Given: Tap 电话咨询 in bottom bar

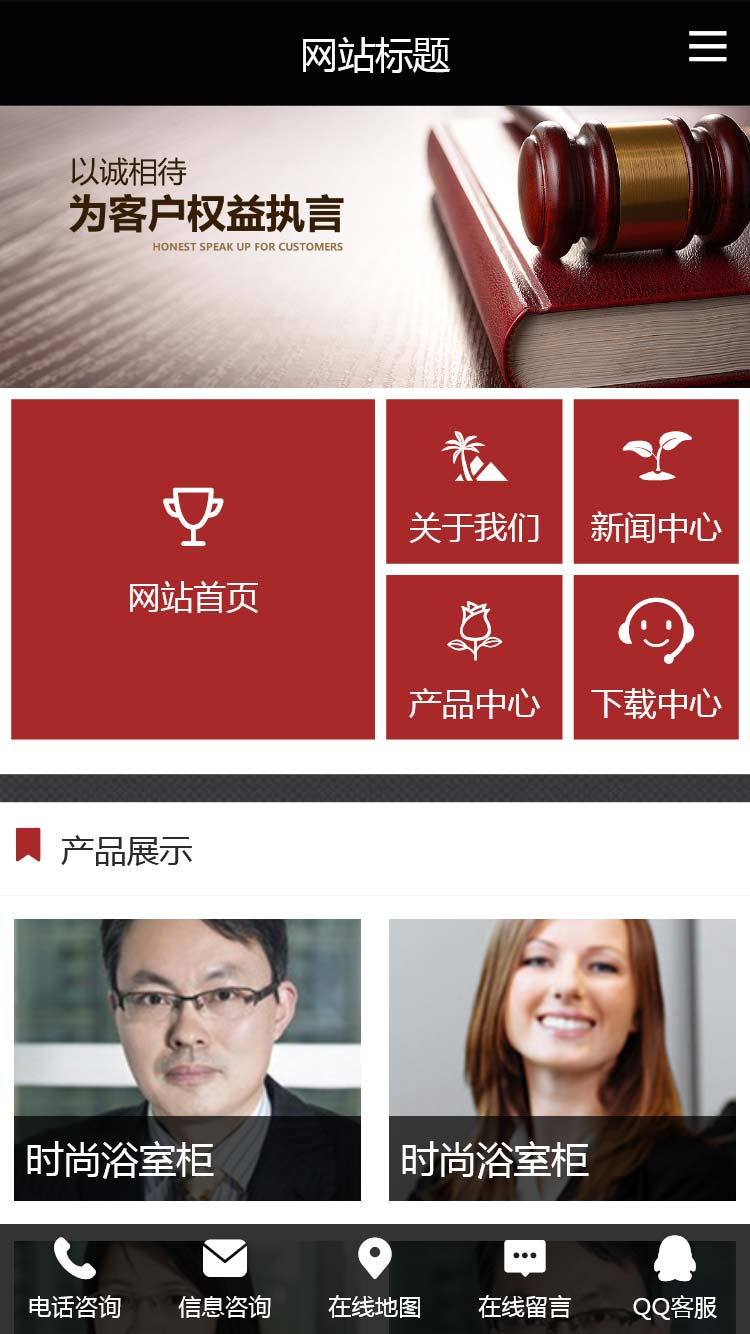Looking at the screenshot, I should point(75,1279).
